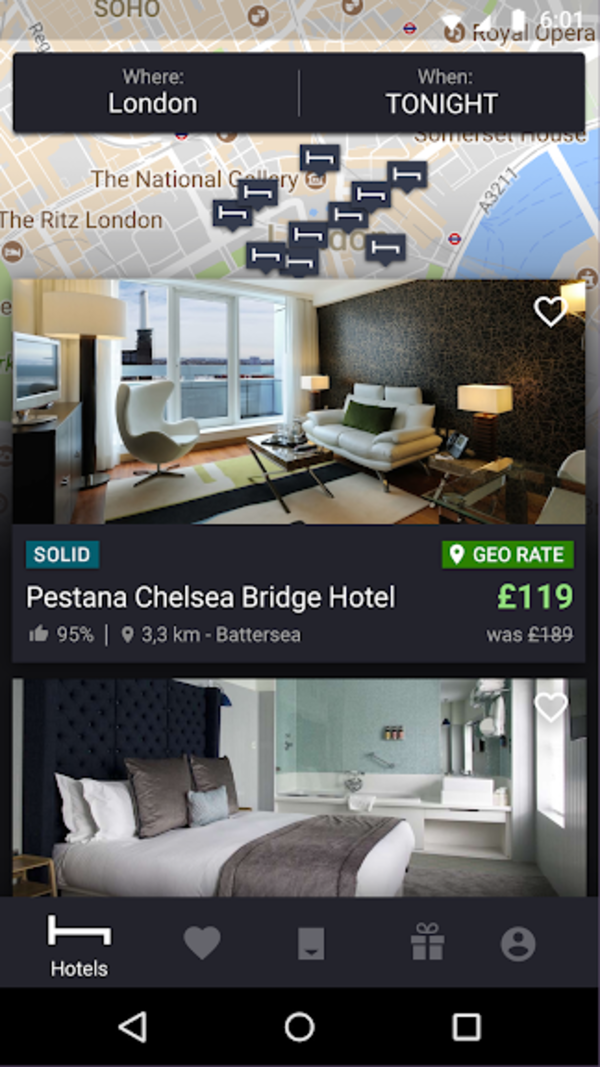
Task: Open the bookings tab
Action: point(311,943)
